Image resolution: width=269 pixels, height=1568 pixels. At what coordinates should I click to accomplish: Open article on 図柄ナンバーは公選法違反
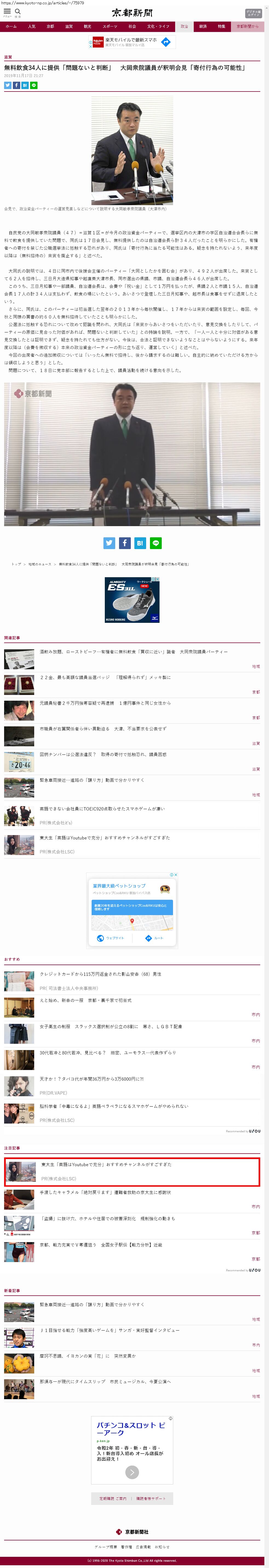click(x=102, y=754)
